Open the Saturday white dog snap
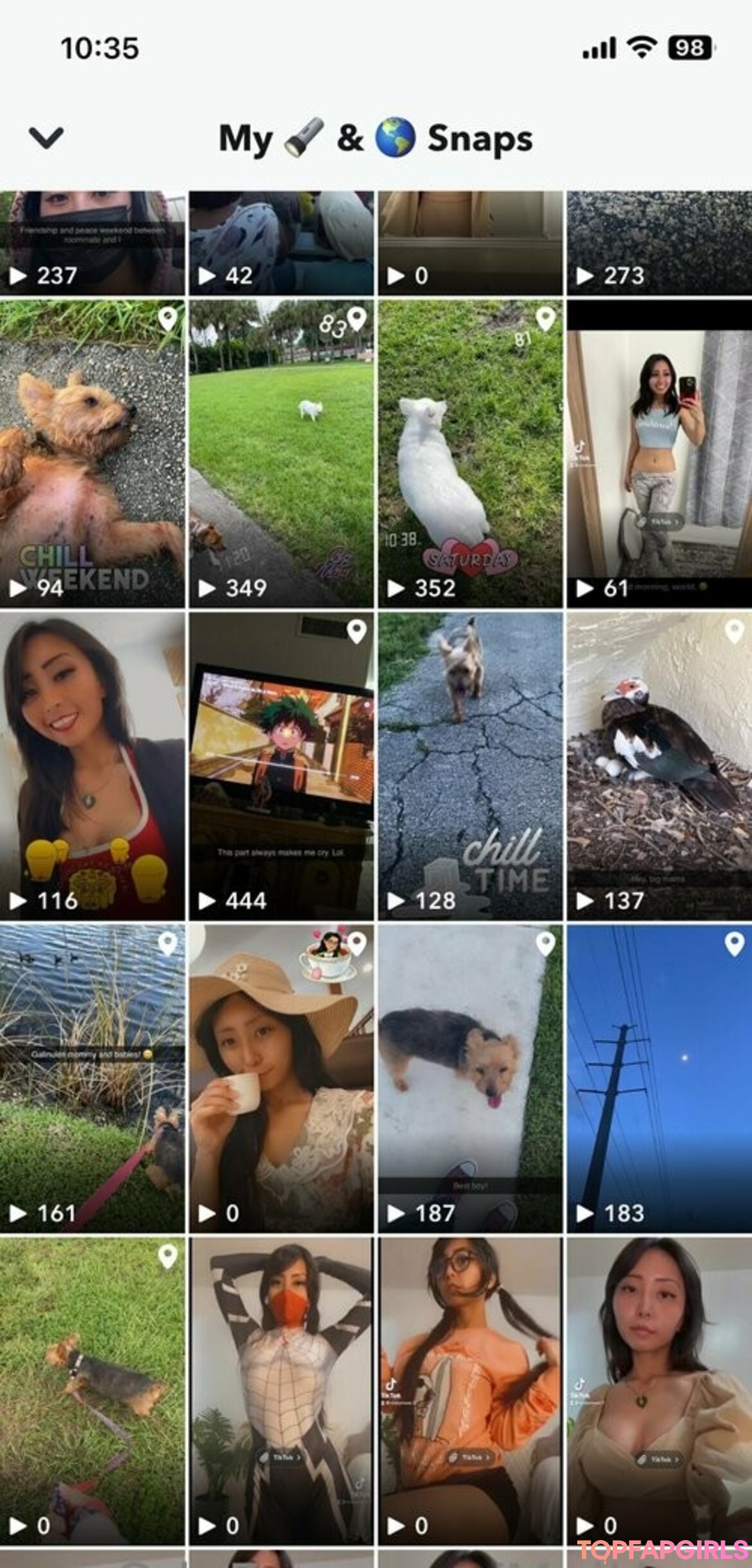The image size is (752, 1568). [x=470, y=453]
